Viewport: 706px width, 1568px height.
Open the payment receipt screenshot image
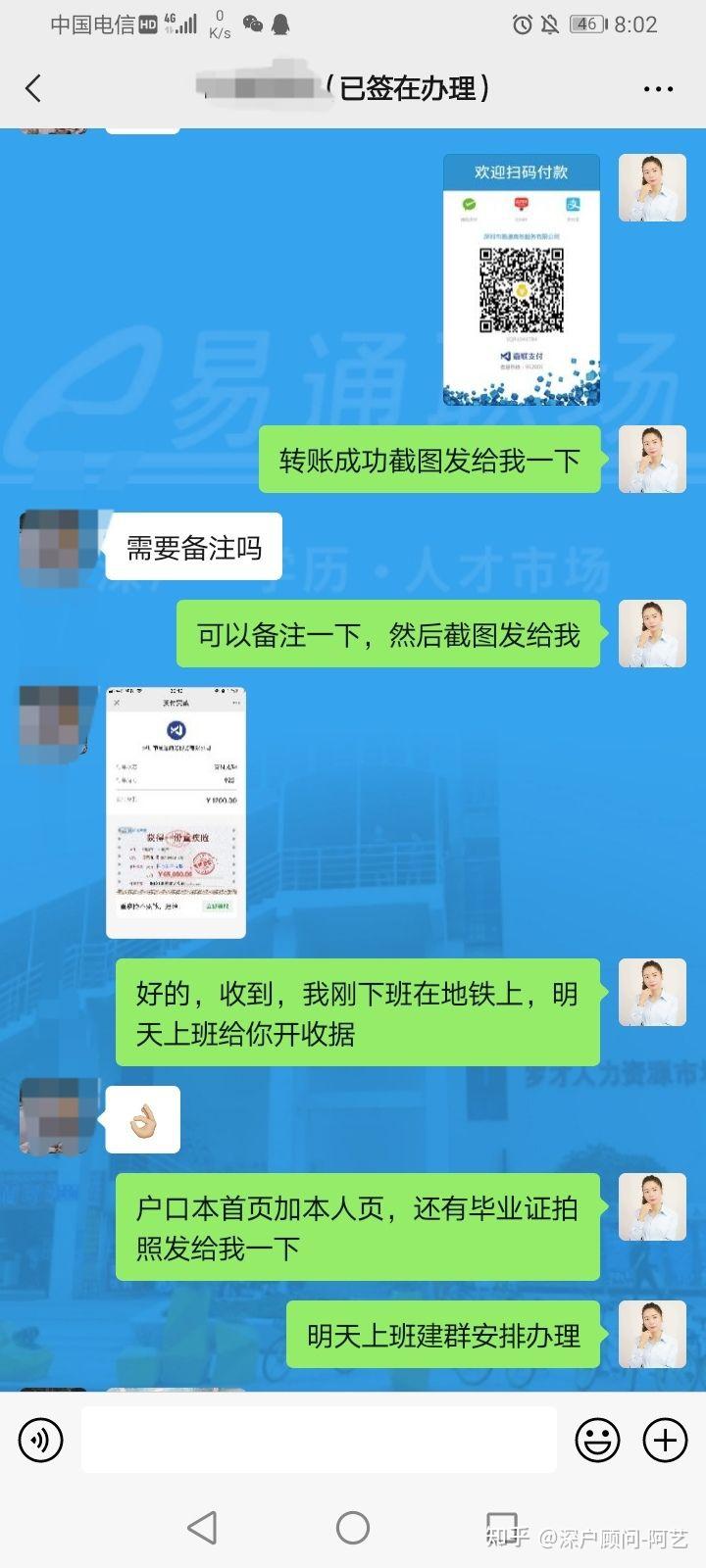(176, 811)
